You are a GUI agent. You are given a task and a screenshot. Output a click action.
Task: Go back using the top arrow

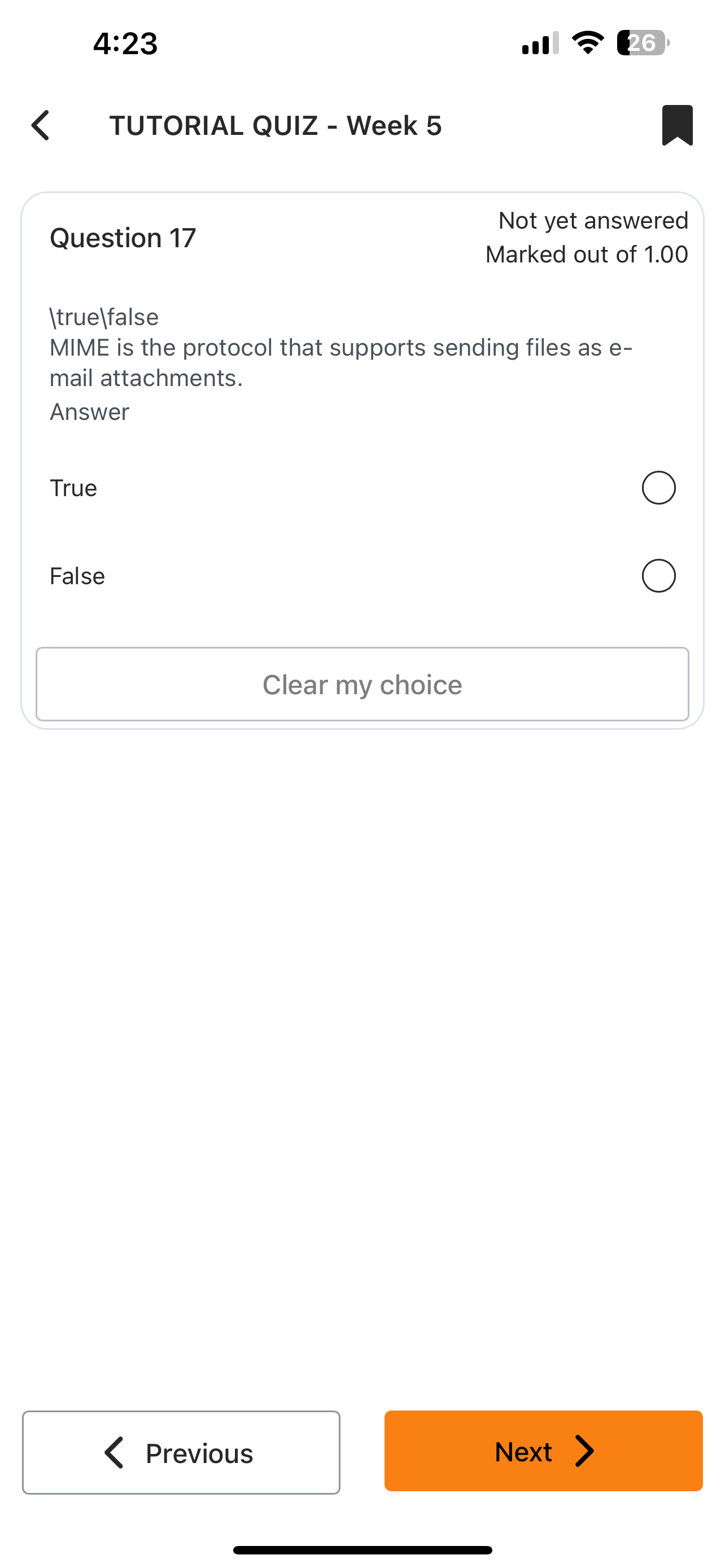[41, 125]
